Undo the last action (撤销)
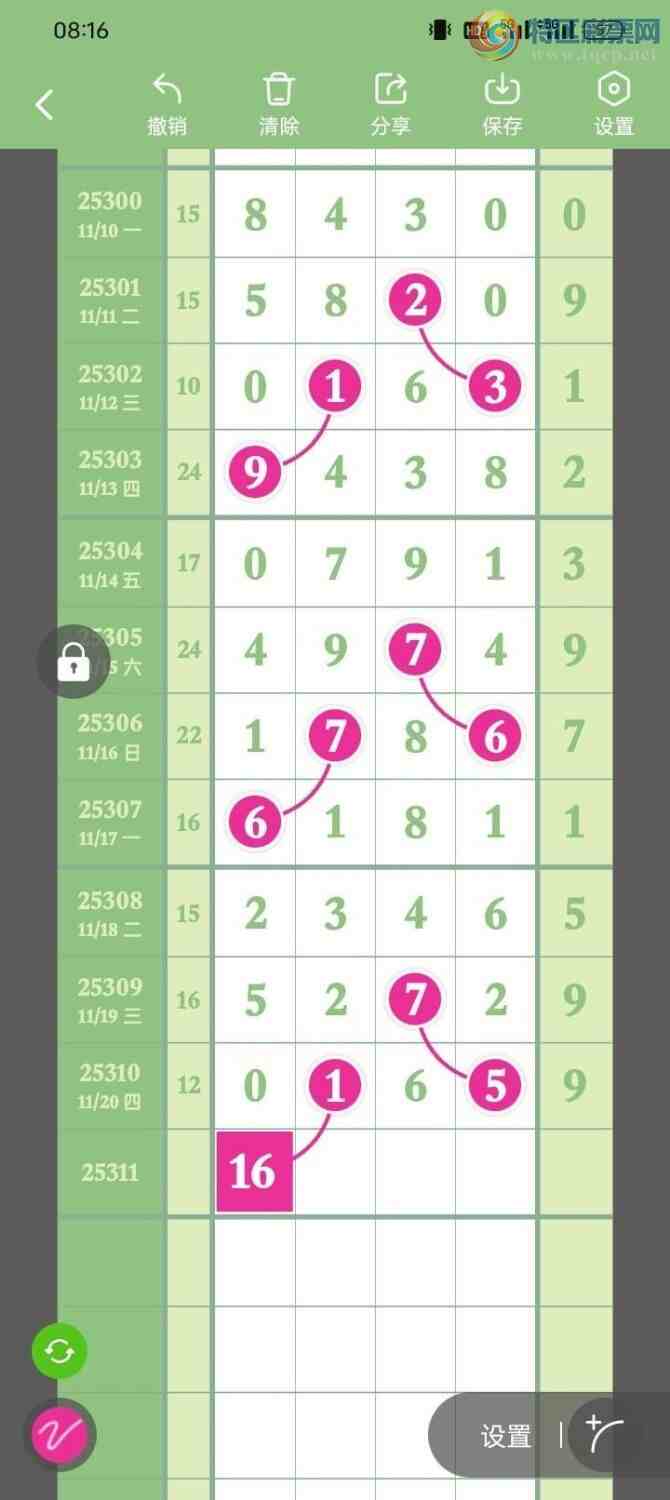The image size is (670, 1500). coord(167,104)
